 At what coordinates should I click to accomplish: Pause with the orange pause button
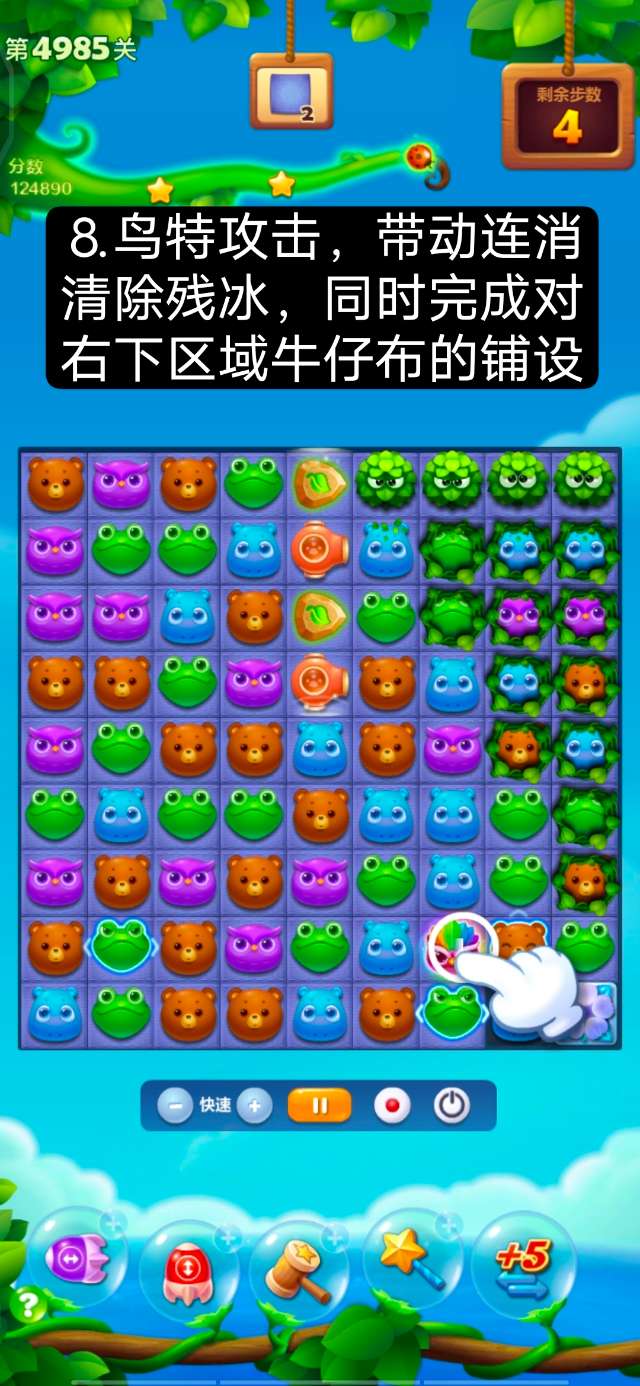[320, 1106]
